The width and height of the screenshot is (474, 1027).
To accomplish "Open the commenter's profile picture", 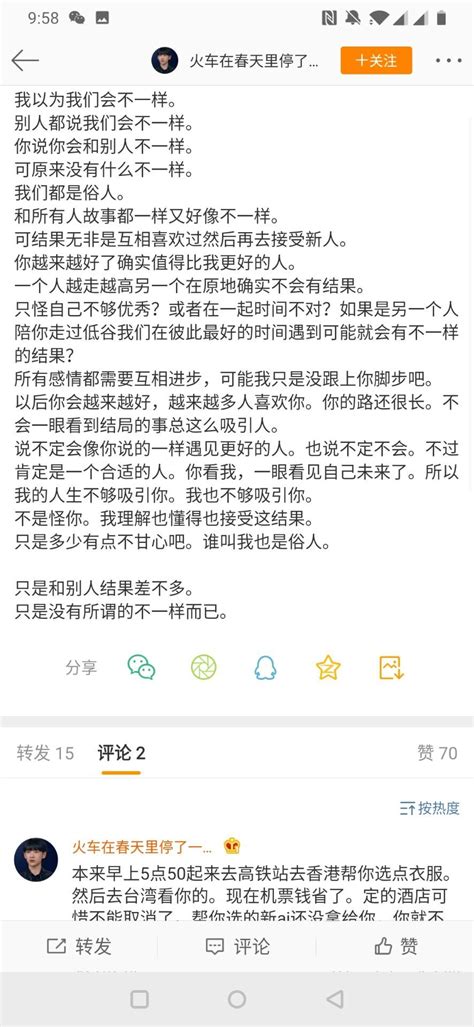I will pyautogui.click(x=36, y=859).
